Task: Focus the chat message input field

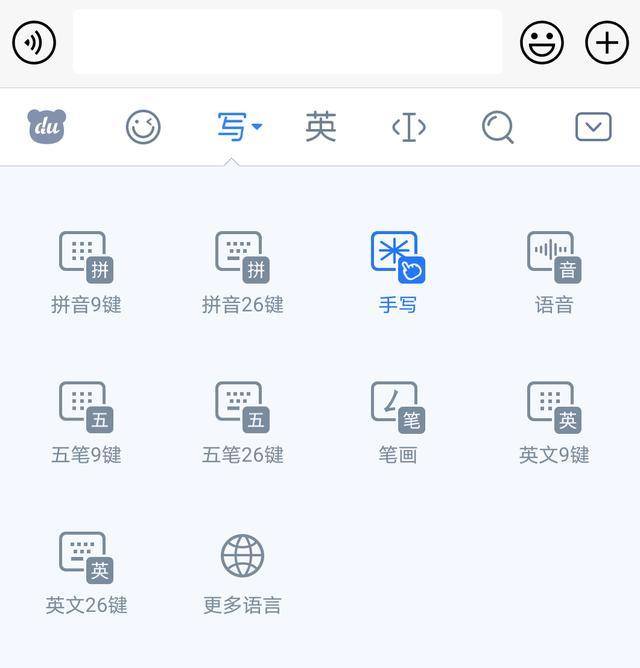Action: pyautogui.click(x=287, y=43)
